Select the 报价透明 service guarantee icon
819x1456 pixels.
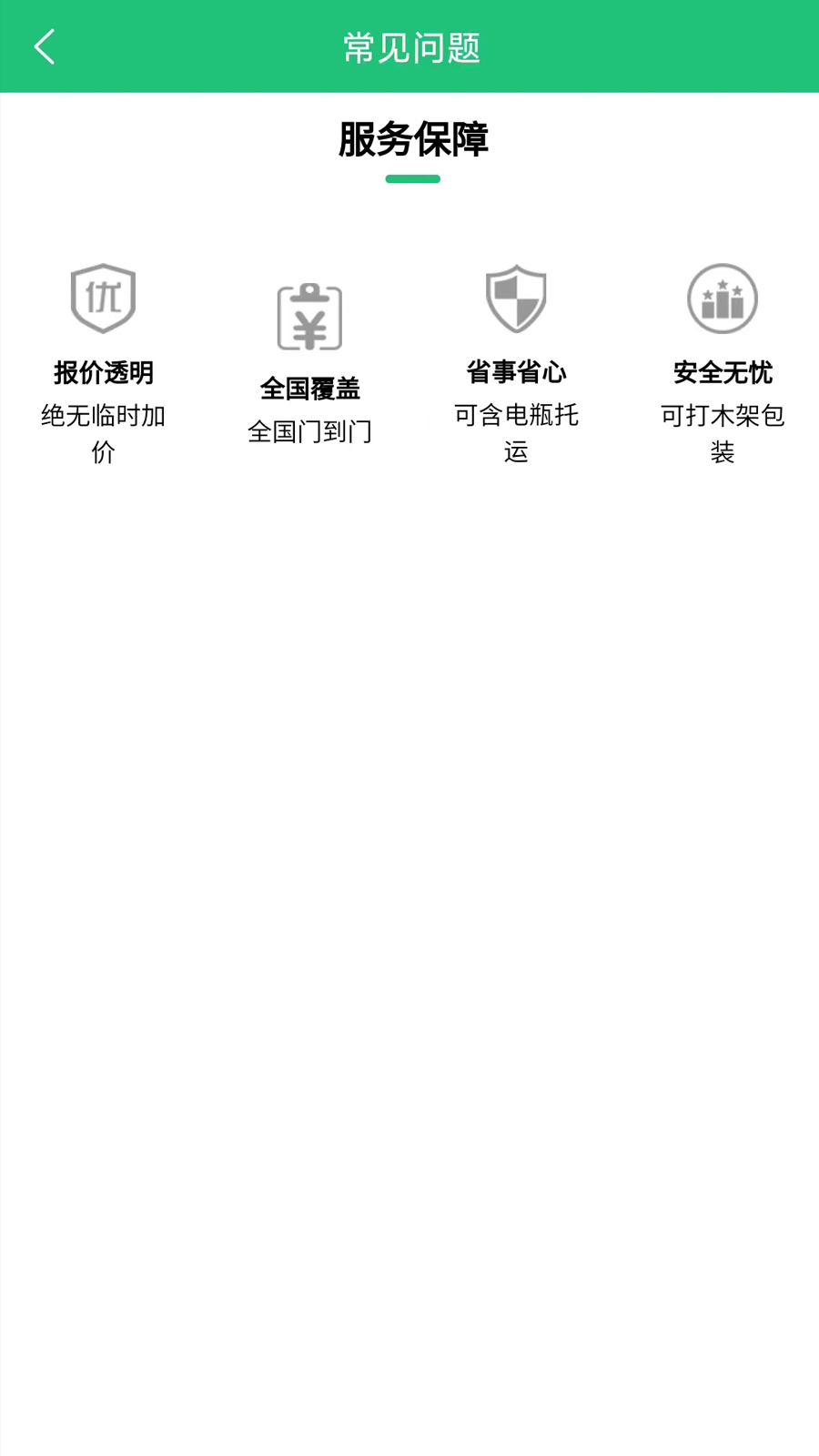[x=103, y=298]
